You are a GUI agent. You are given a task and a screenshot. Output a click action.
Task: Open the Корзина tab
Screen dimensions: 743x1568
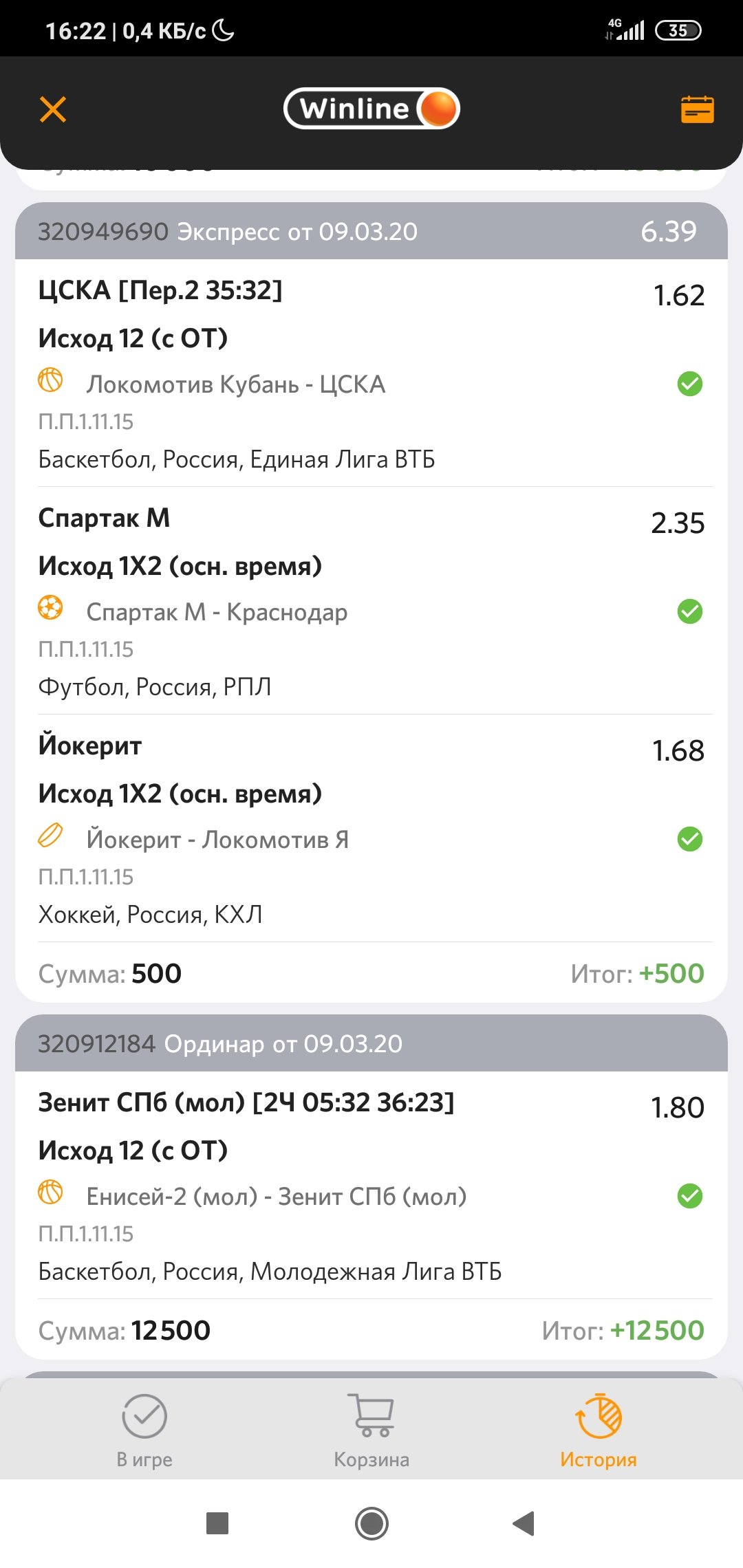click(x=371, y=1430)
